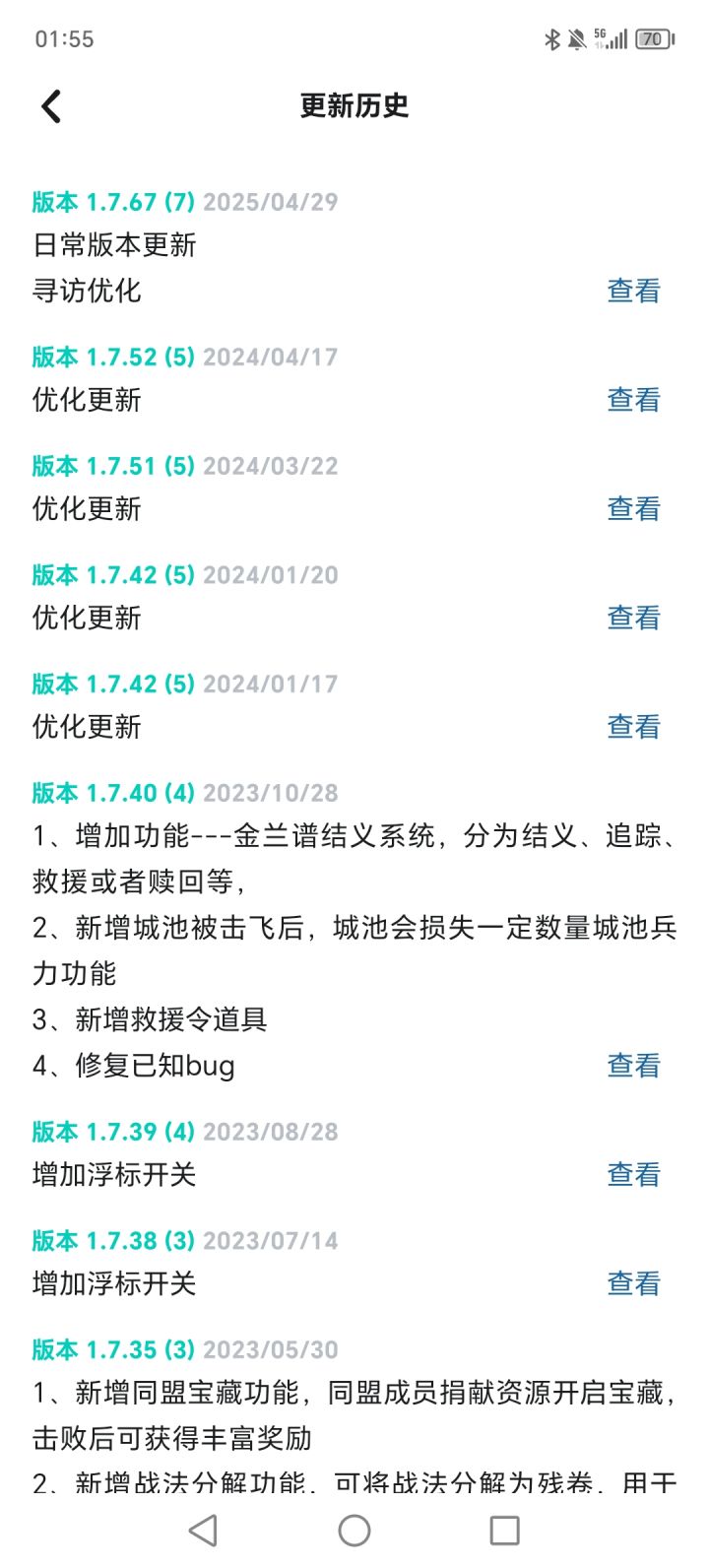The image size is (709, 1568).
Task: Open 查看 for version 1.7.52 (5)
Action: (633, 400)
